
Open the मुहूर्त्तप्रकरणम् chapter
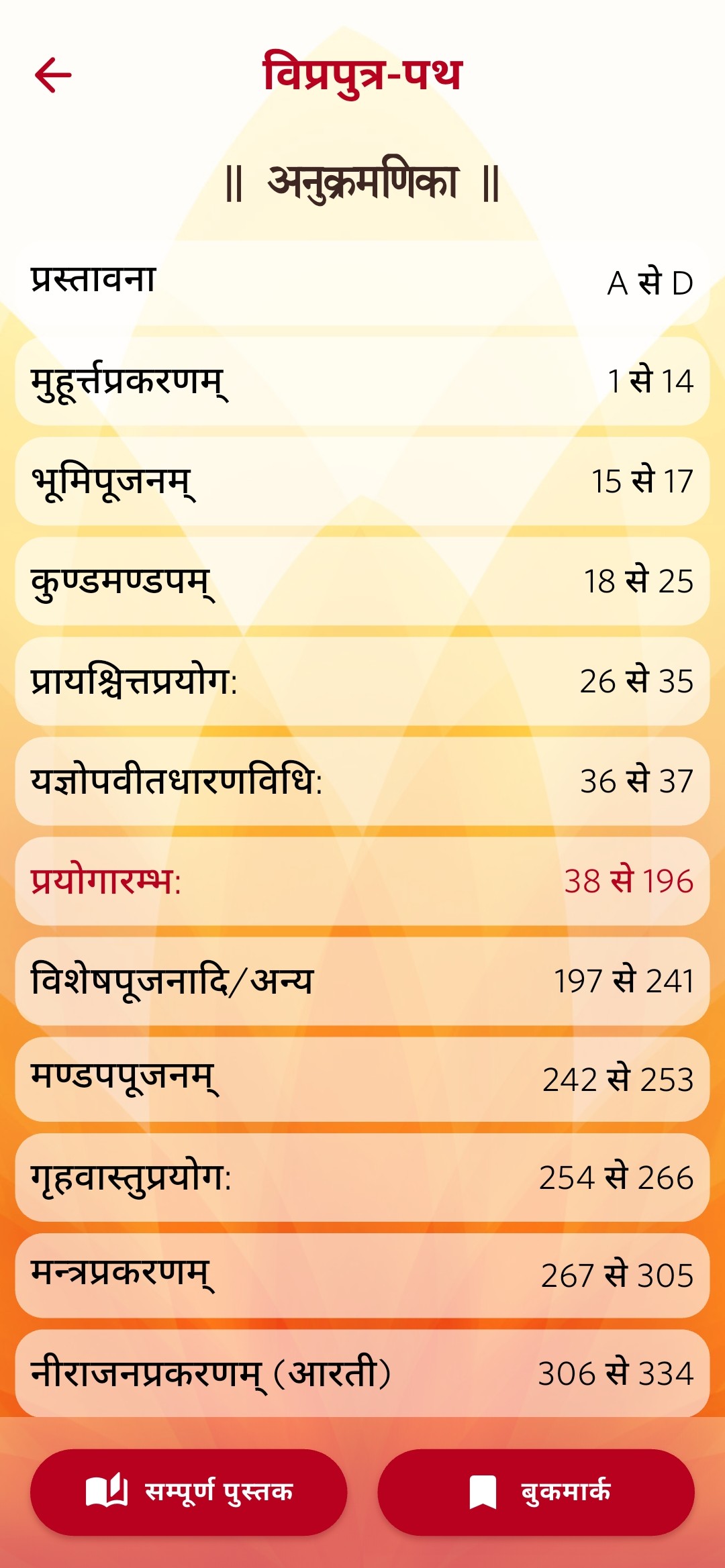tap(362, 381)
